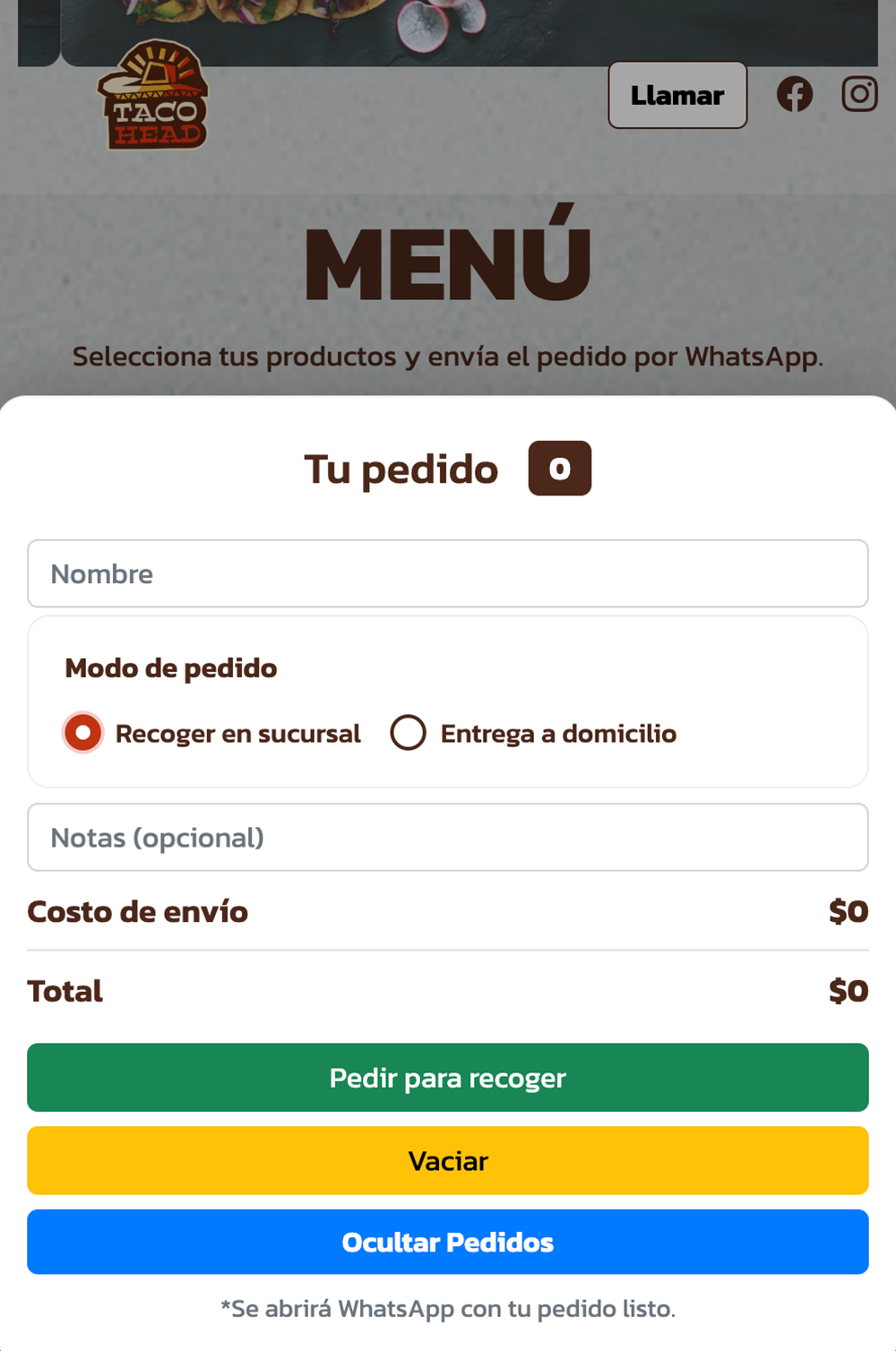This screenshot has width=896, height=1351.
Task: Click the Nombre input field
Action: (448, 574)
